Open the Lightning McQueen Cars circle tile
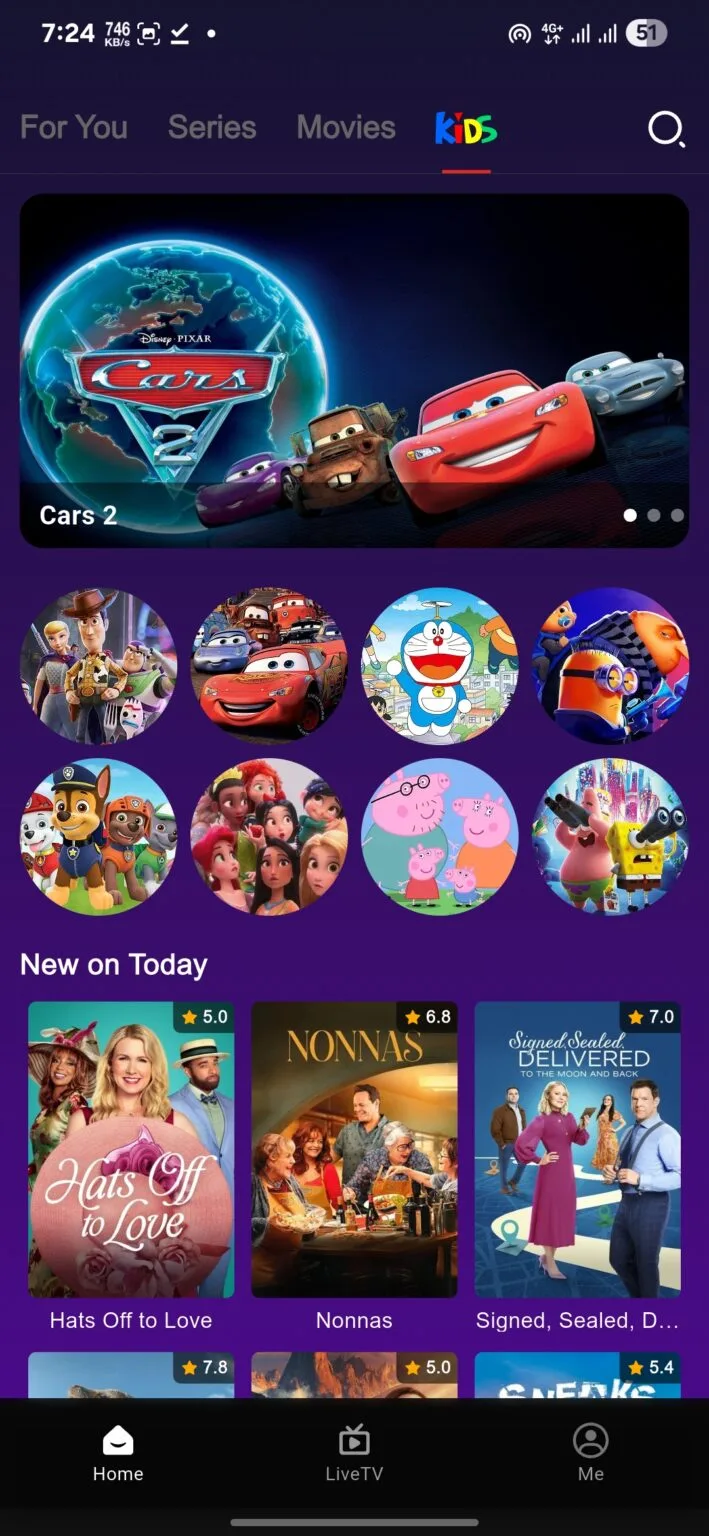Viewport: 709px width, 1536px height. pos(269,666)
